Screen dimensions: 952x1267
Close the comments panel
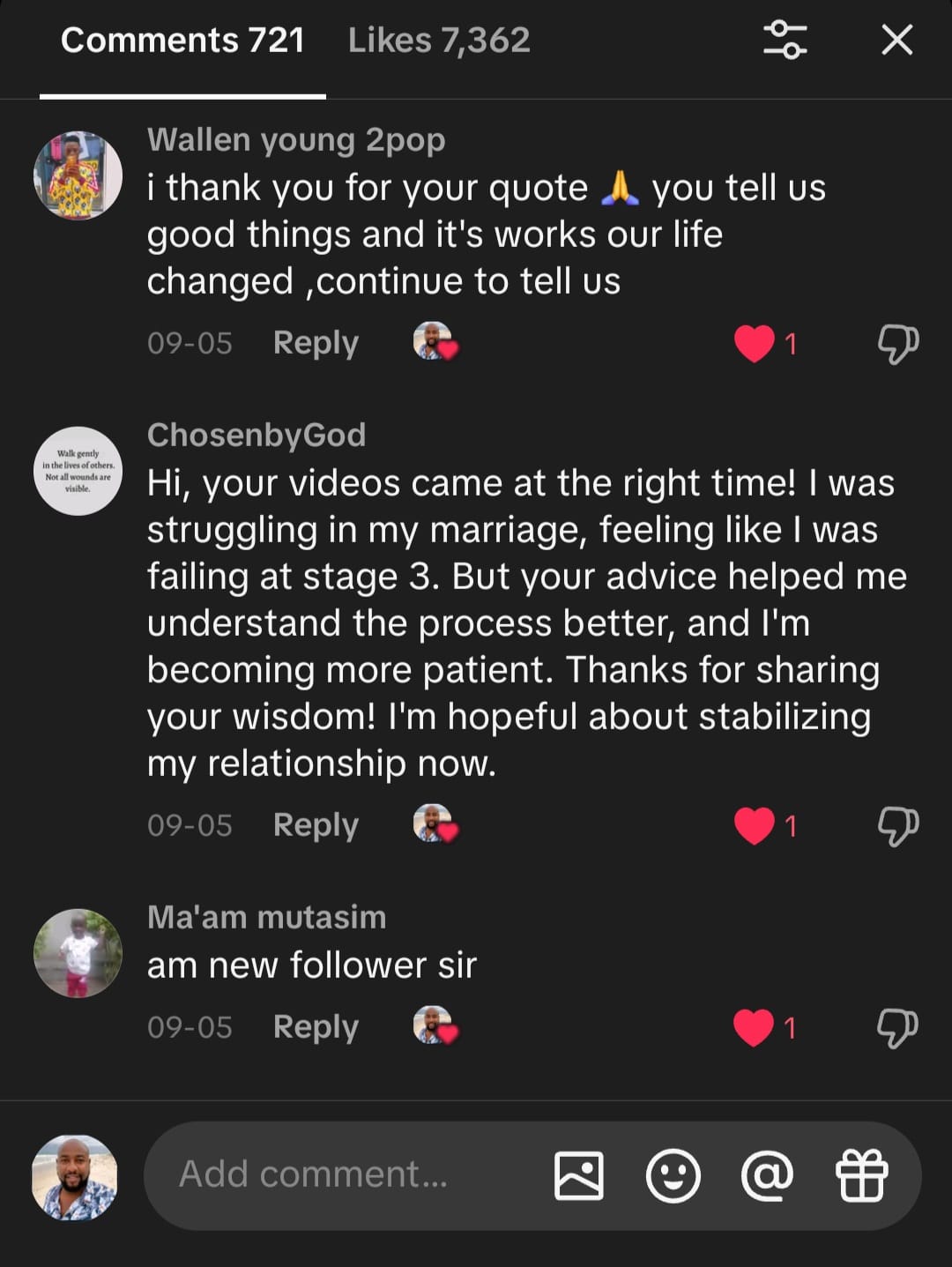(x=896, y=41)
